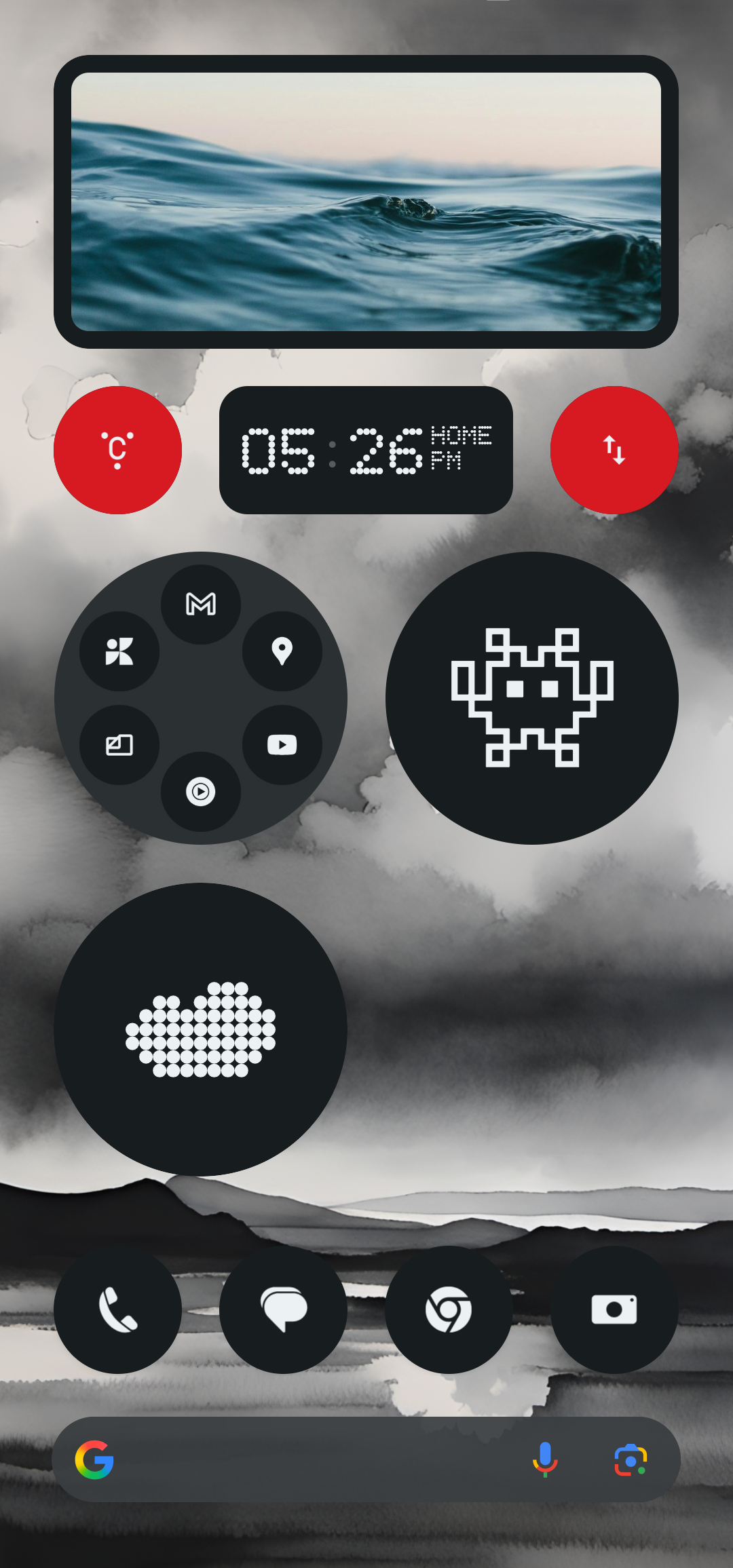
Task: Open the Google Photos pinwheel icon
Action: tap(119, 651)
